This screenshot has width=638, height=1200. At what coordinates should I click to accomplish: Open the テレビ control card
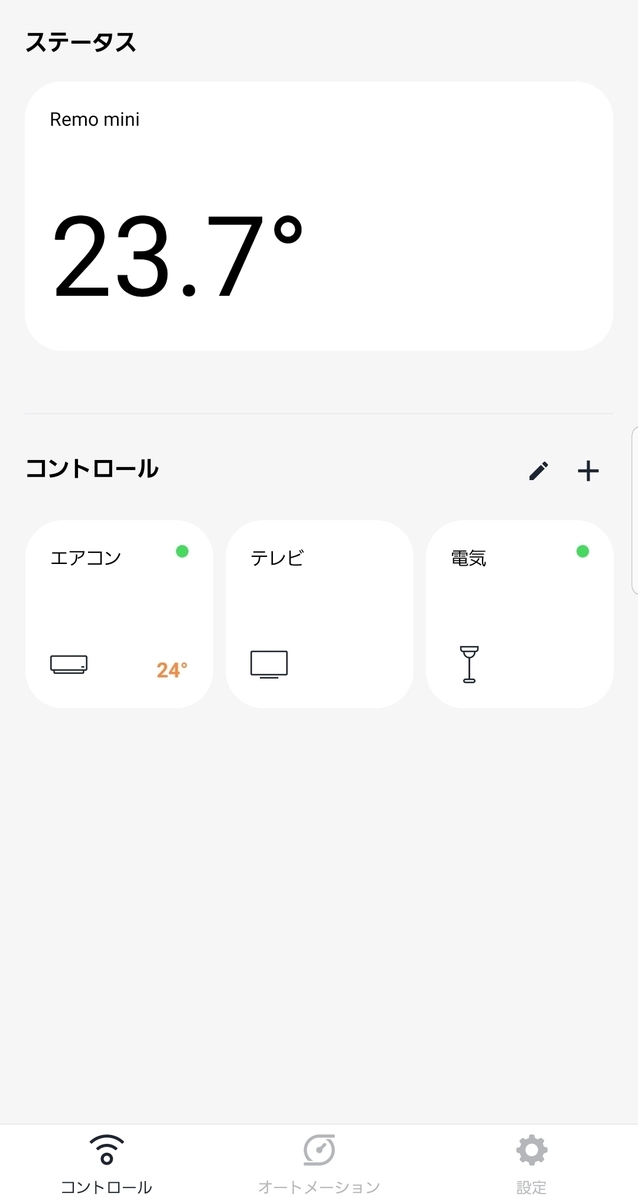point(319,614)
